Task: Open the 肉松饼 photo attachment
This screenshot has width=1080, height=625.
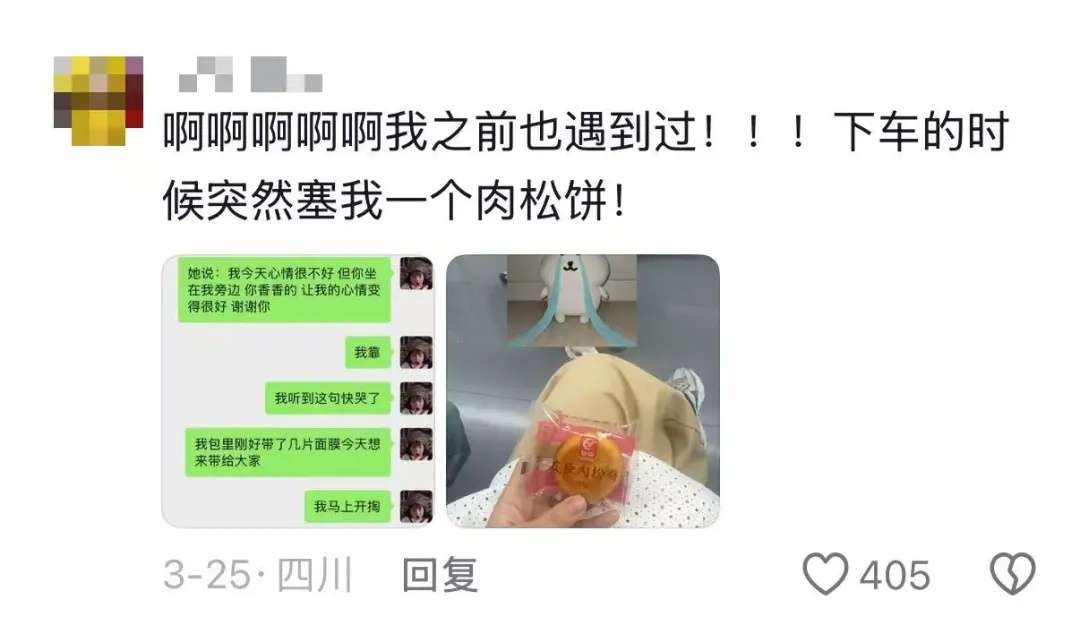Action: (x=582, y=391)
